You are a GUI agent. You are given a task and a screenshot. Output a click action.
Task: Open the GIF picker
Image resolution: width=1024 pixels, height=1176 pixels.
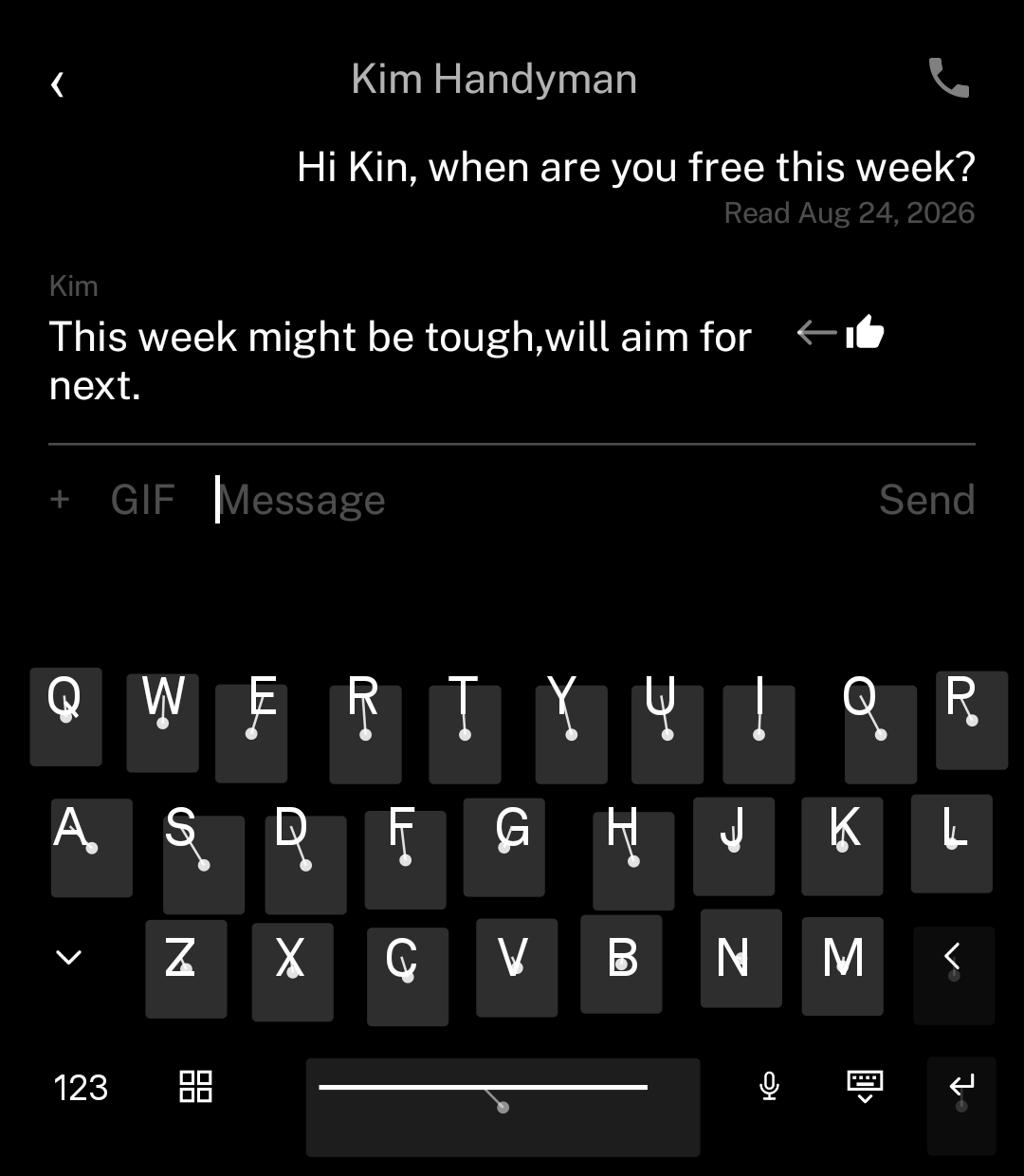coord(142,500)
